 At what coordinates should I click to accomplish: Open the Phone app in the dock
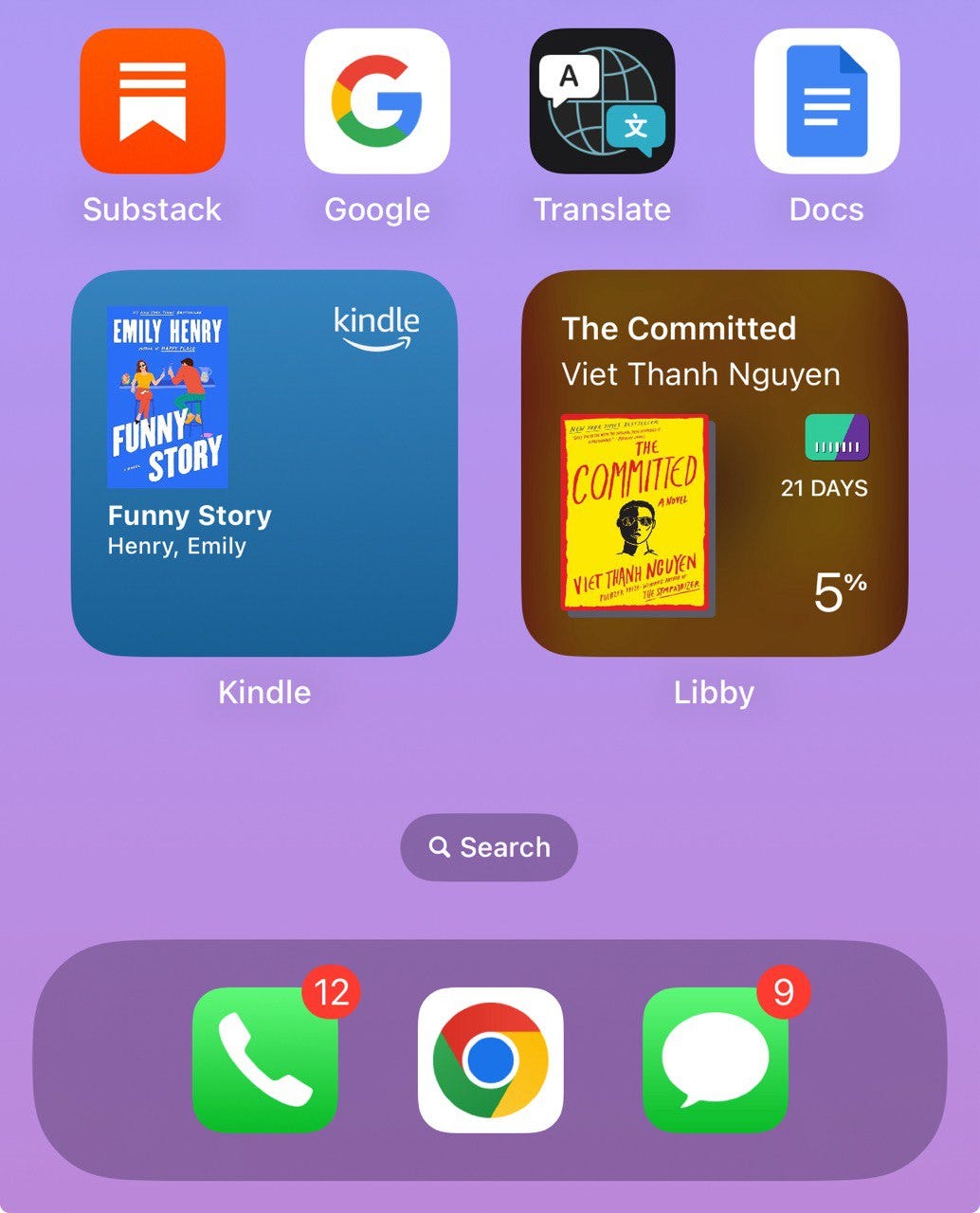(x=265, y=1060)
